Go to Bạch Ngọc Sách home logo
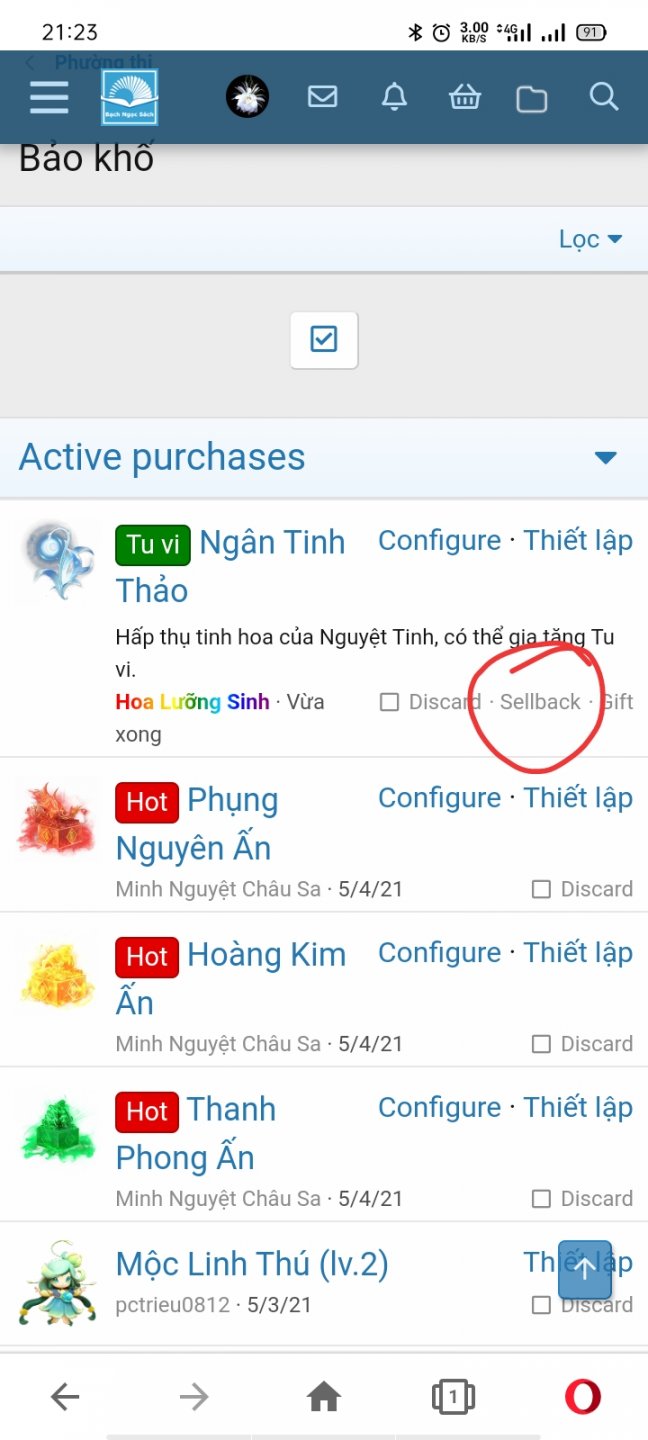Image resolution: width=648 pixels, height=1440 pixels. coord(130,97)
